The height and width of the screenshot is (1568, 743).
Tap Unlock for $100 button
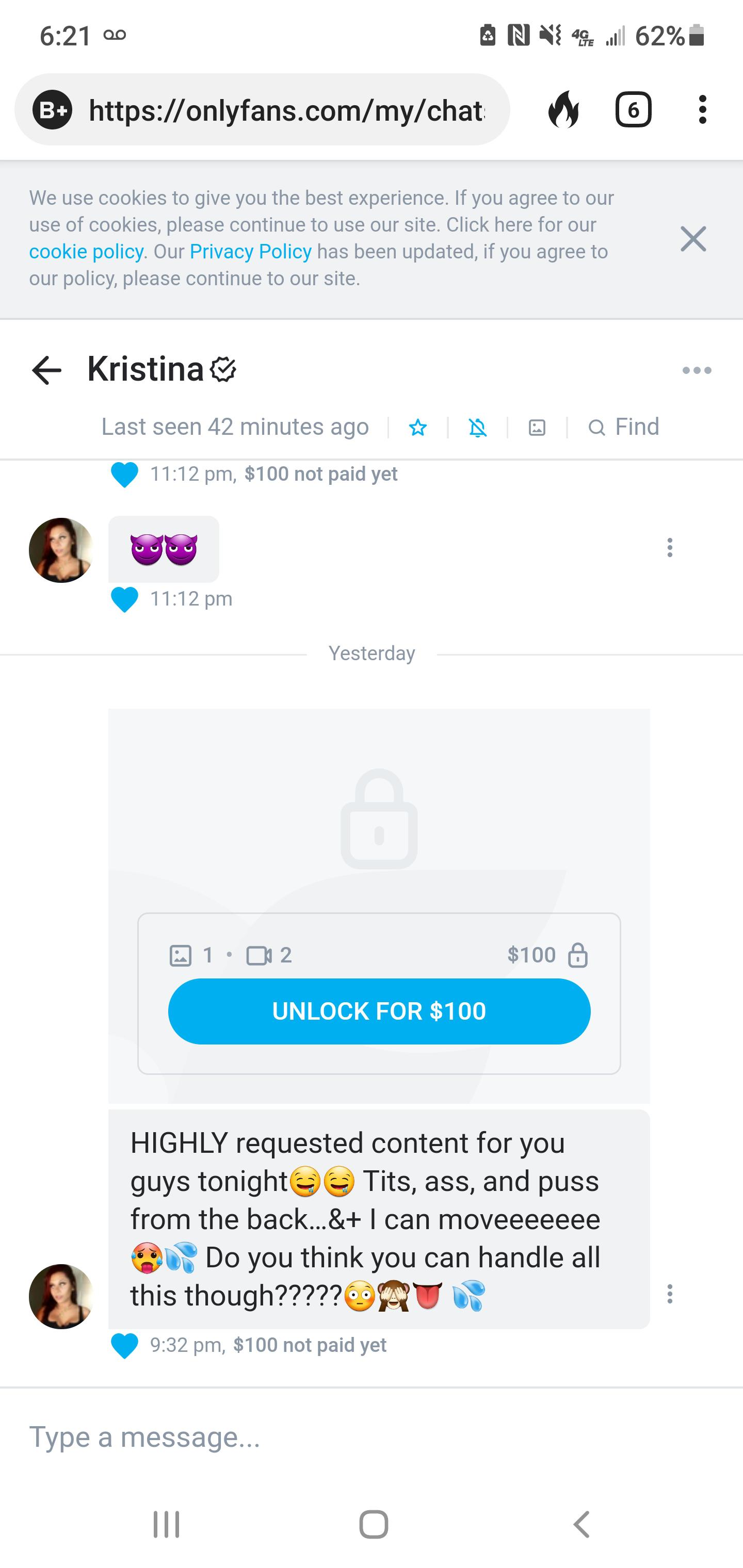click(x=379, y=1011)
